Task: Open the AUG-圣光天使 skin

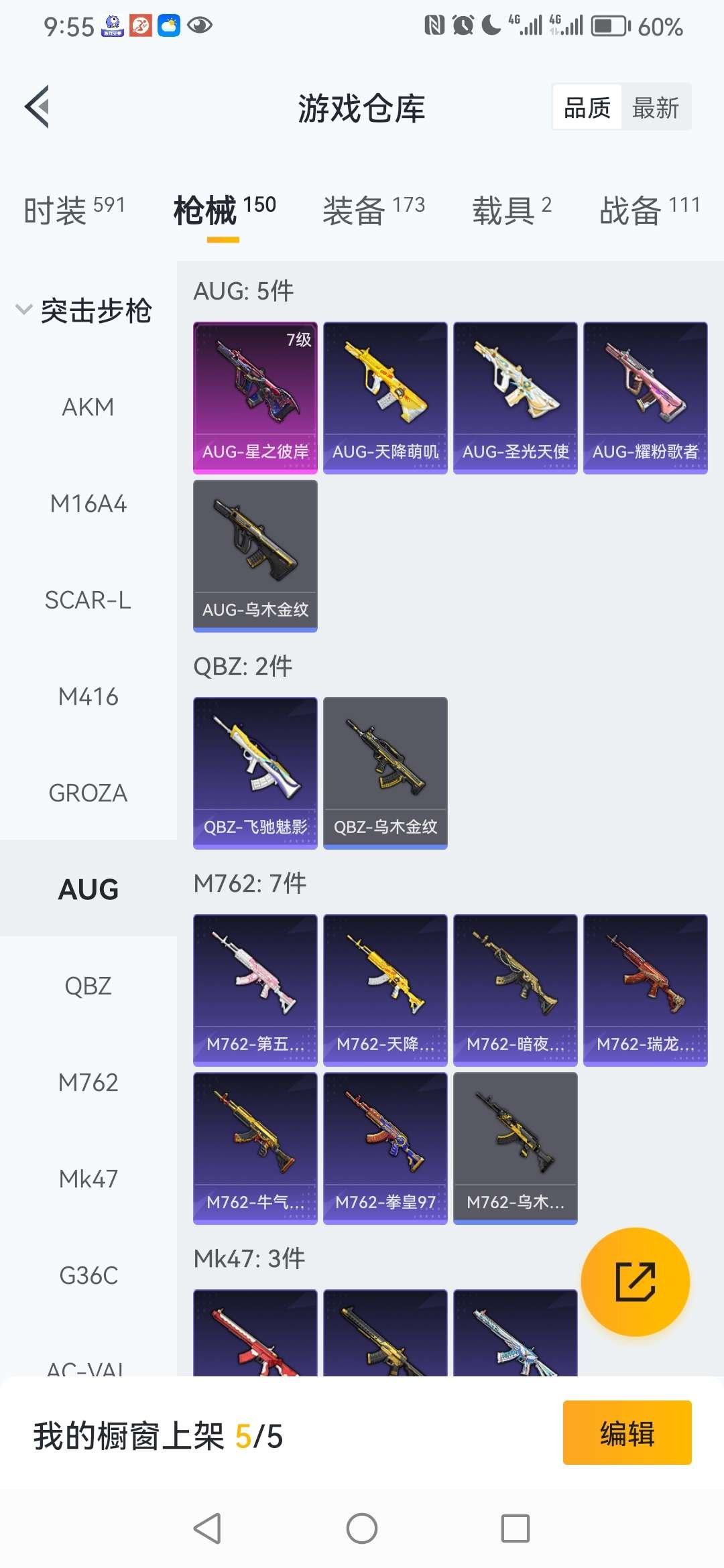Action: pos(515,398)
